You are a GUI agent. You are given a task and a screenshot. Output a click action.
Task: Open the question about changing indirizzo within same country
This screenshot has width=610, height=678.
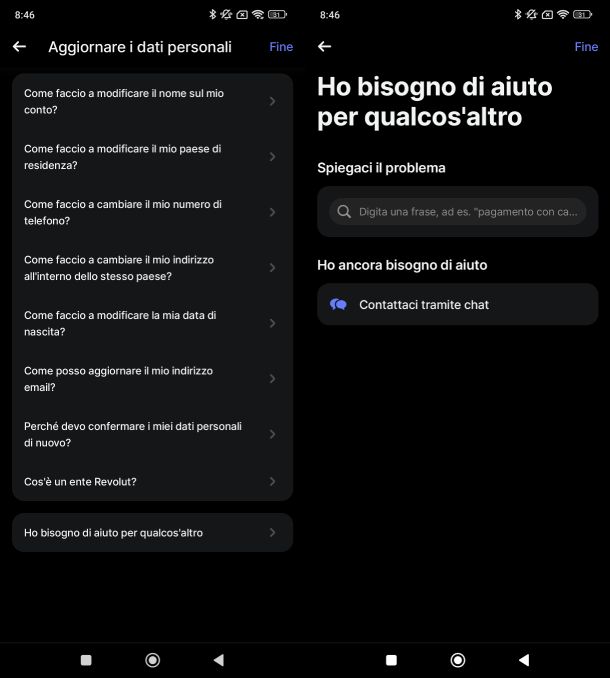[x=152, y=268]
